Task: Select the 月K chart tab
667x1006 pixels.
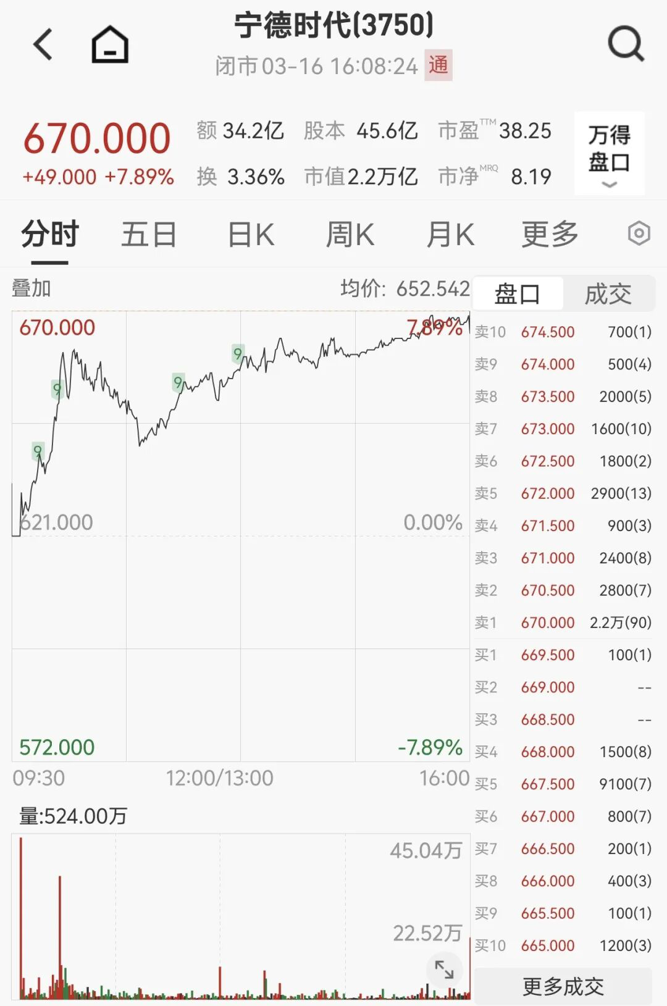Action: 450,235
